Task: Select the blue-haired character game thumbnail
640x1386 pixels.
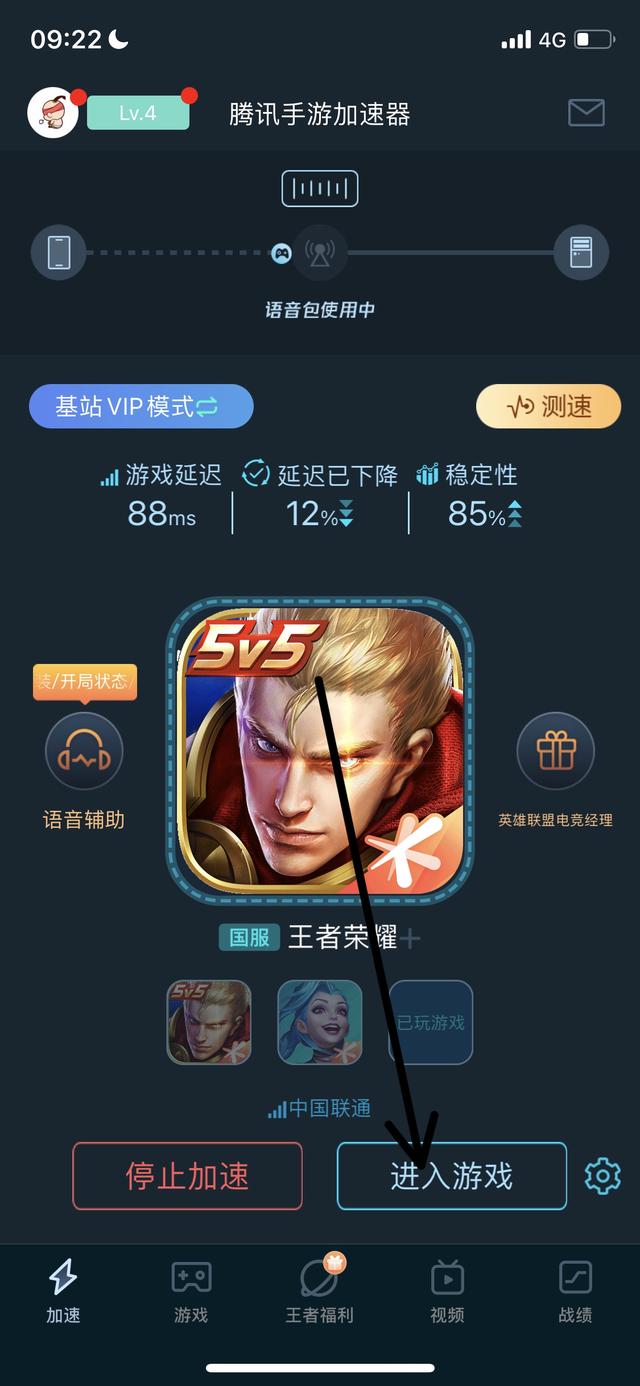Action: tap(320, 1022)
